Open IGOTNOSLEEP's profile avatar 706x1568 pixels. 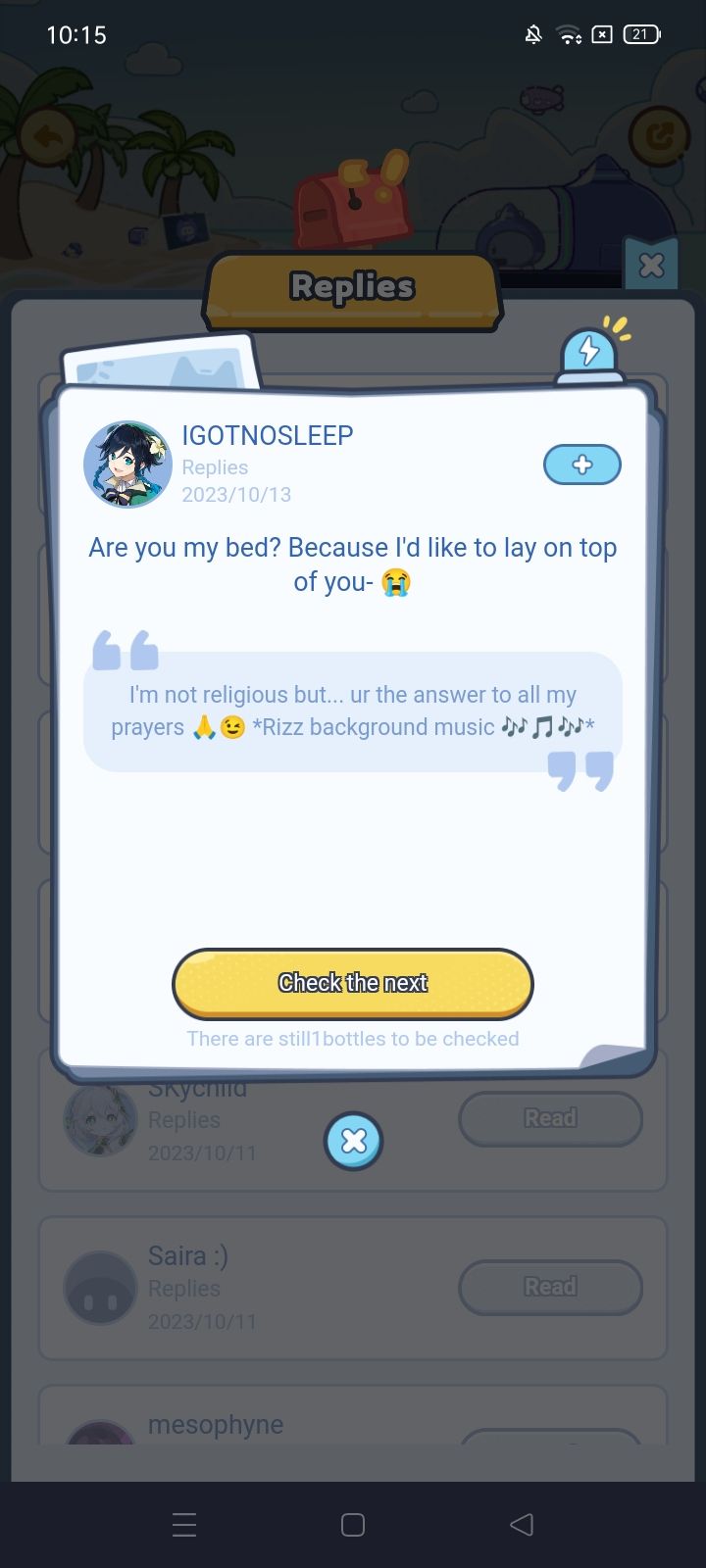[x=127, y=465]
